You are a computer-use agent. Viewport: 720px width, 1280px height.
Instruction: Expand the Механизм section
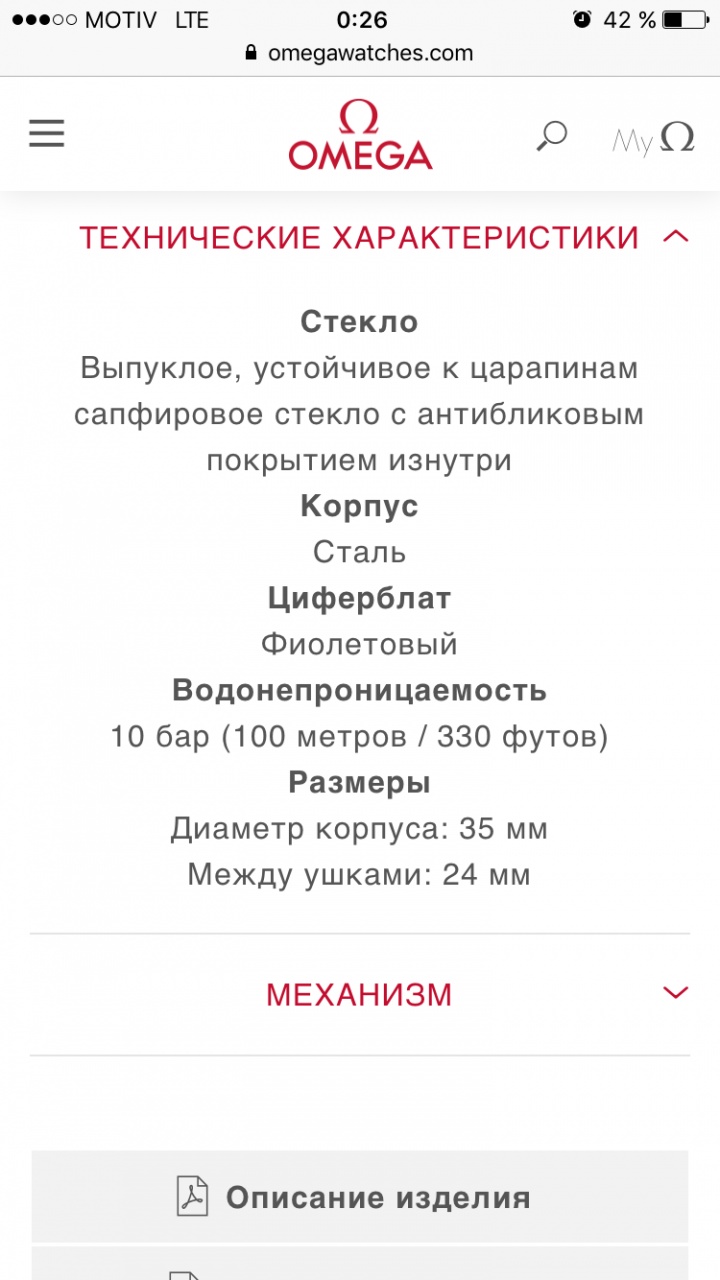point(676,993)
